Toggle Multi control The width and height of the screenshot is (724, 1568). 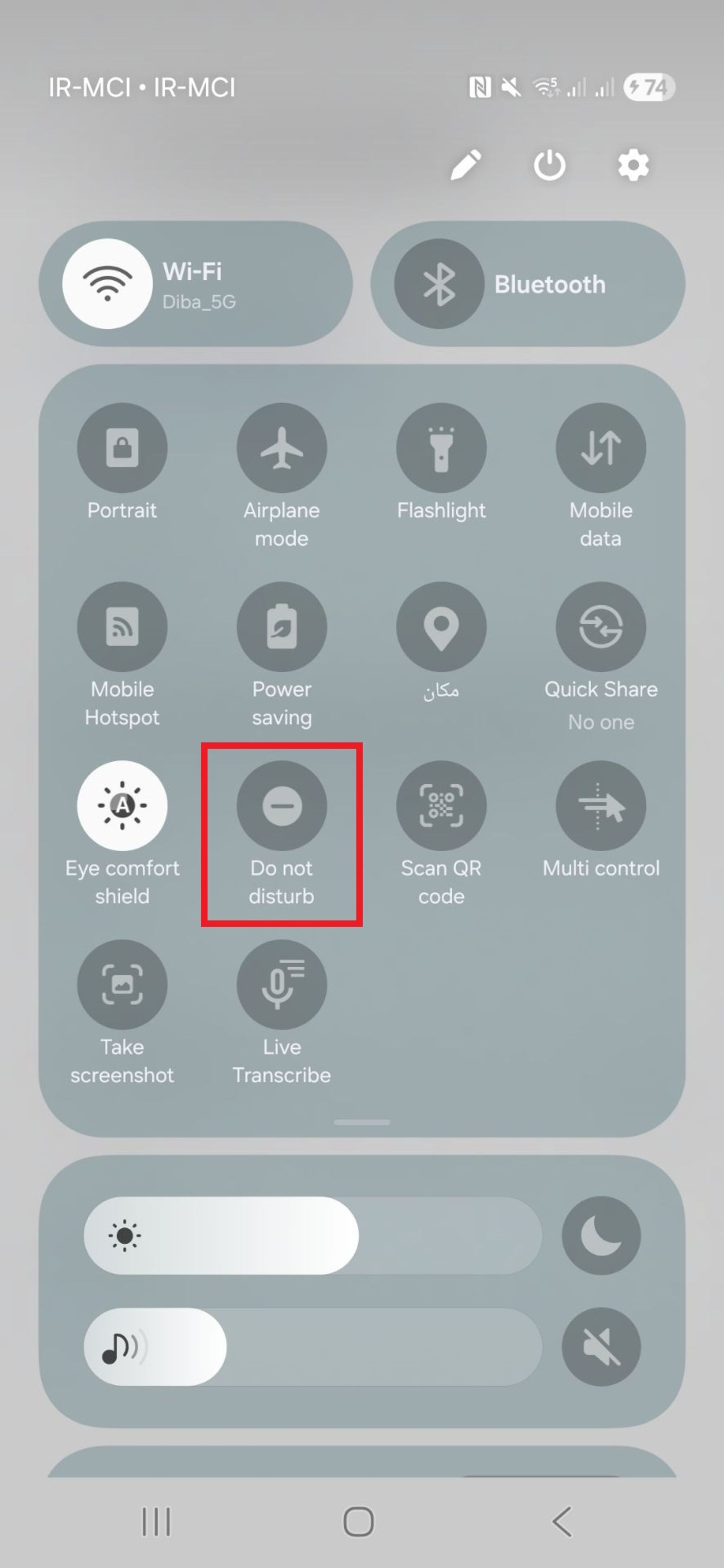pos(601,805)
